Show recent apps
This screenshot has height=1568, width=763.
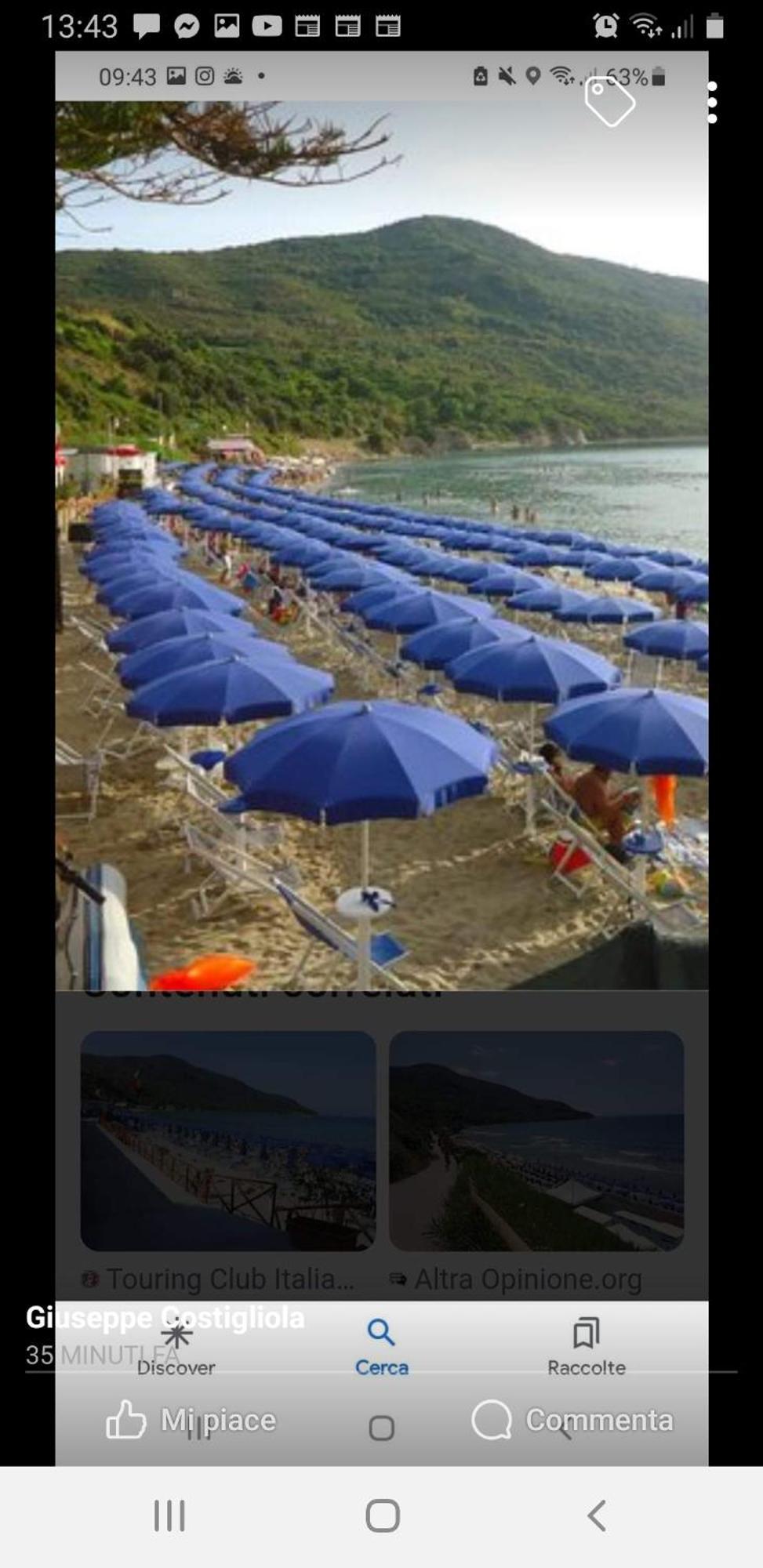click(x=169, y=1515)
